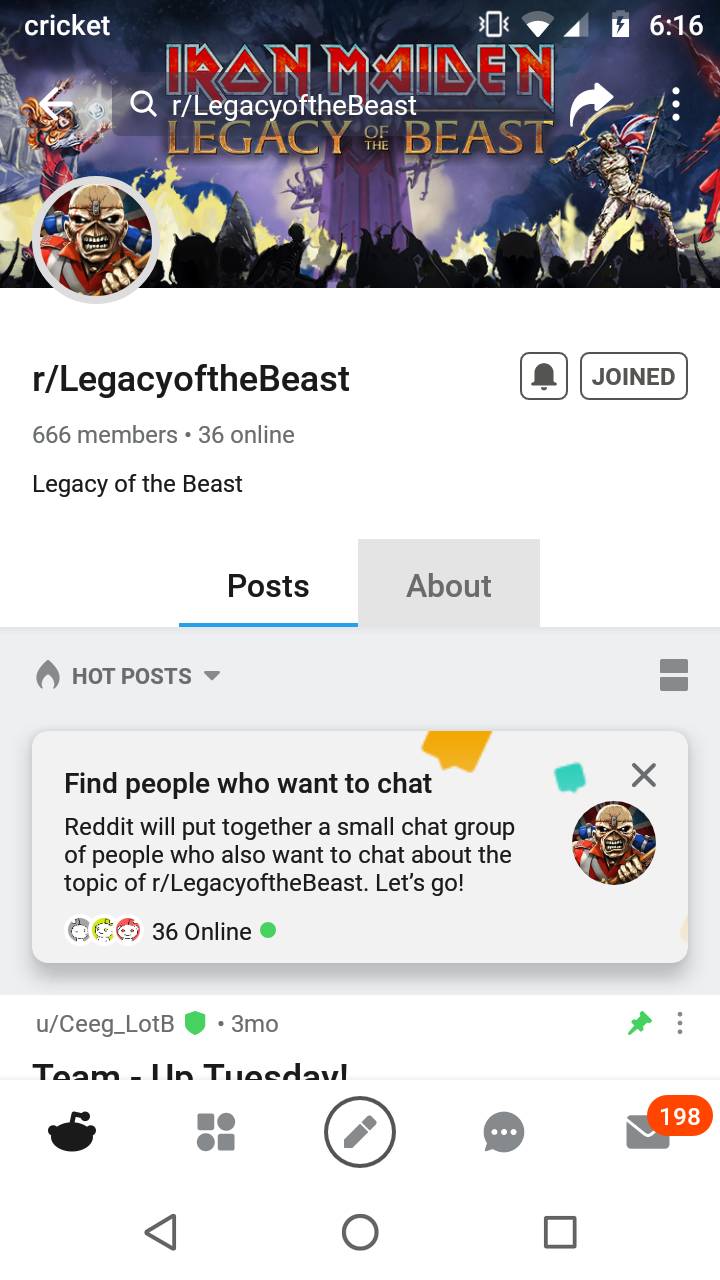Image resolution: width=720 pixels, height=1280 pixels.
Task: Share this subreddit
Action: [591, 104]
